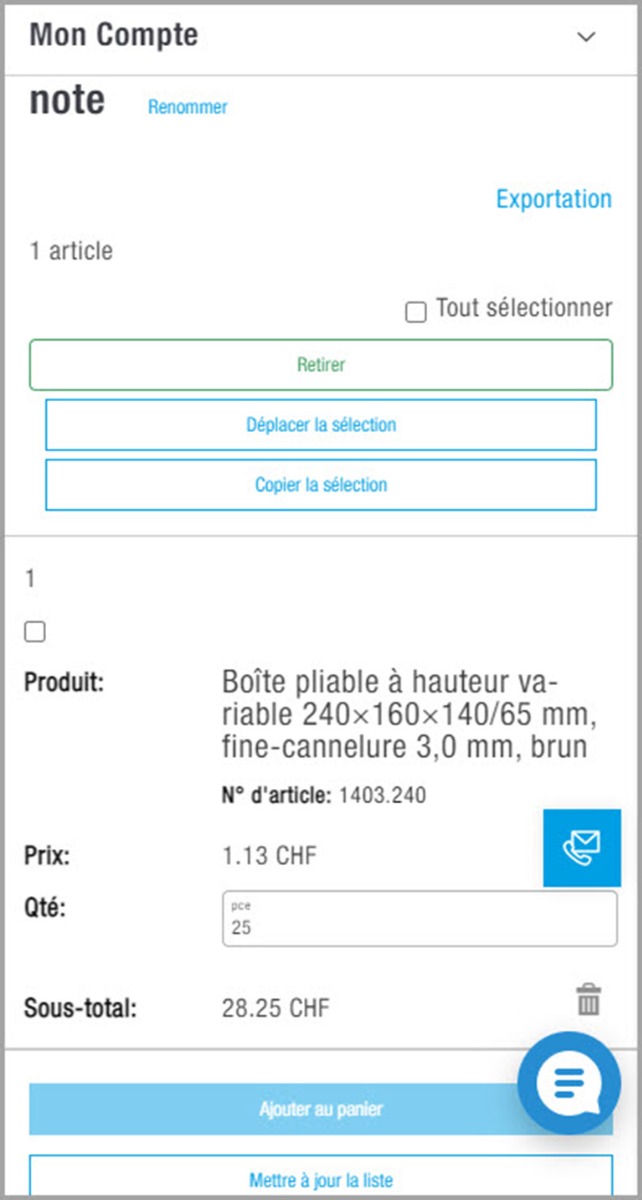Expand the Mon Compte dropdown
The image size is (642, 1200).
(x=586, y=37)
